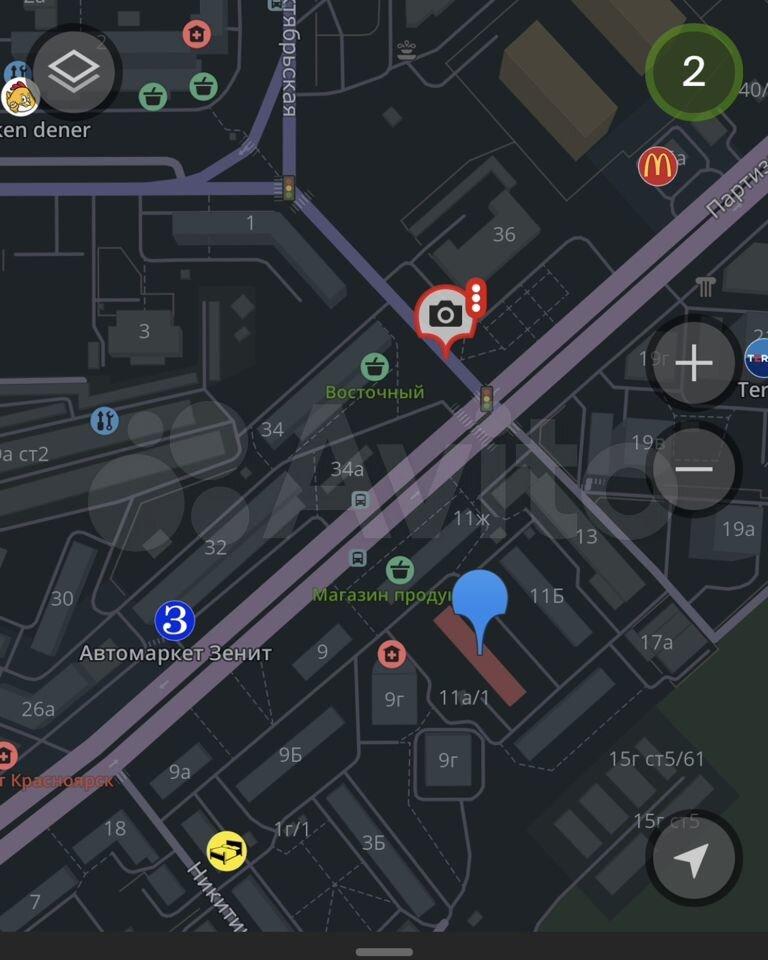This screenshot has height=960, width=768.
Task: Tap the blue location pin
Action: (480, 601)
